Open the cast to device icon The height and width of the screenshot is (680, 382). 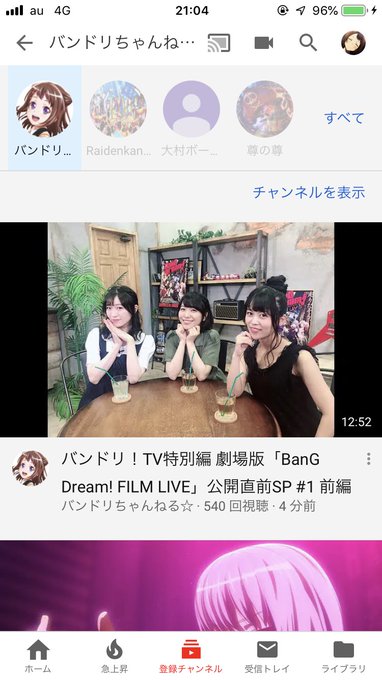(219, 43)
